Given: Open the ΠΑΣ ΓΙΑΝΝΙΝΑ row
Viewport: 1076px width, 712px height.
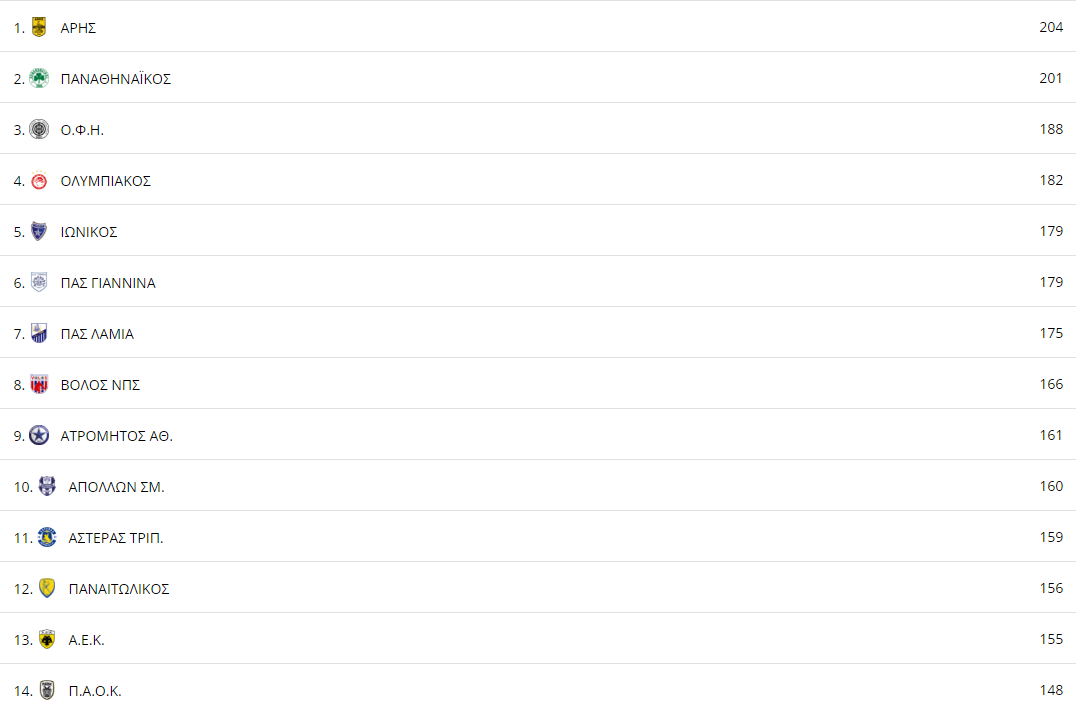Looking at the screenshot, I should point(108,283).
